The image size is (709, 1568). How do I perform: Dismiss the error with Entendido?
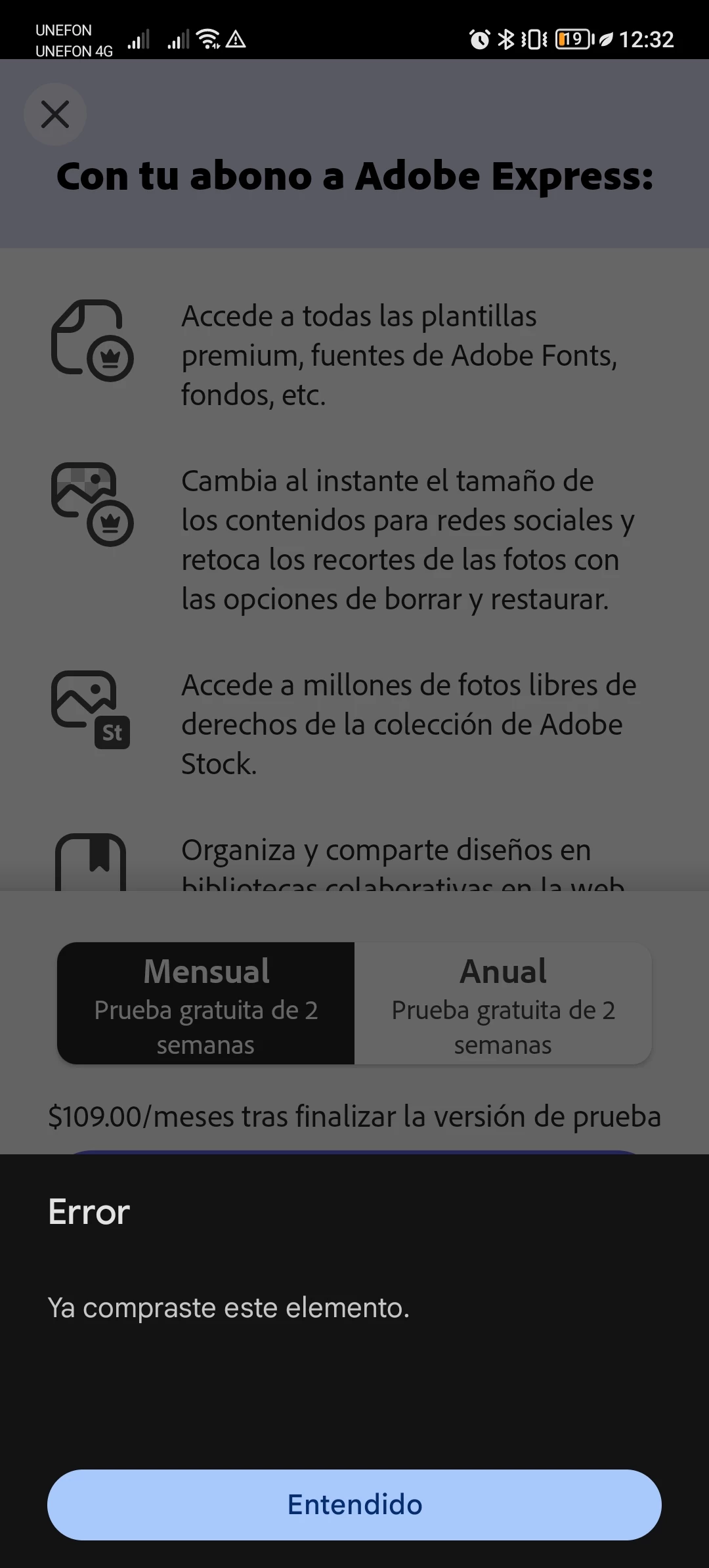[x=354, y=1504]
